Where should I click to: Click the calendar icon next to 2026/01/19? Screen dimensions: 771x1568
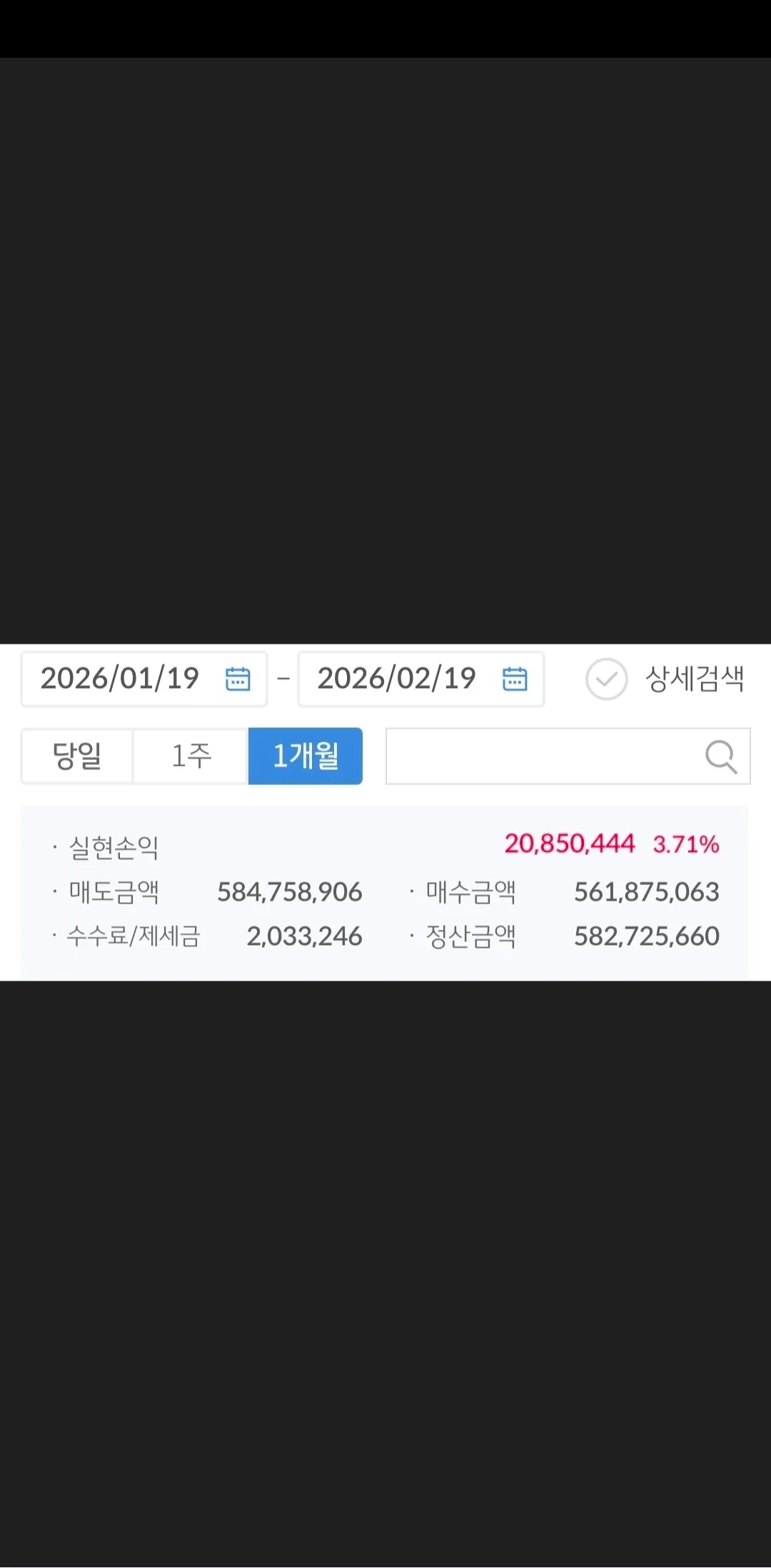tap(239, 679)
